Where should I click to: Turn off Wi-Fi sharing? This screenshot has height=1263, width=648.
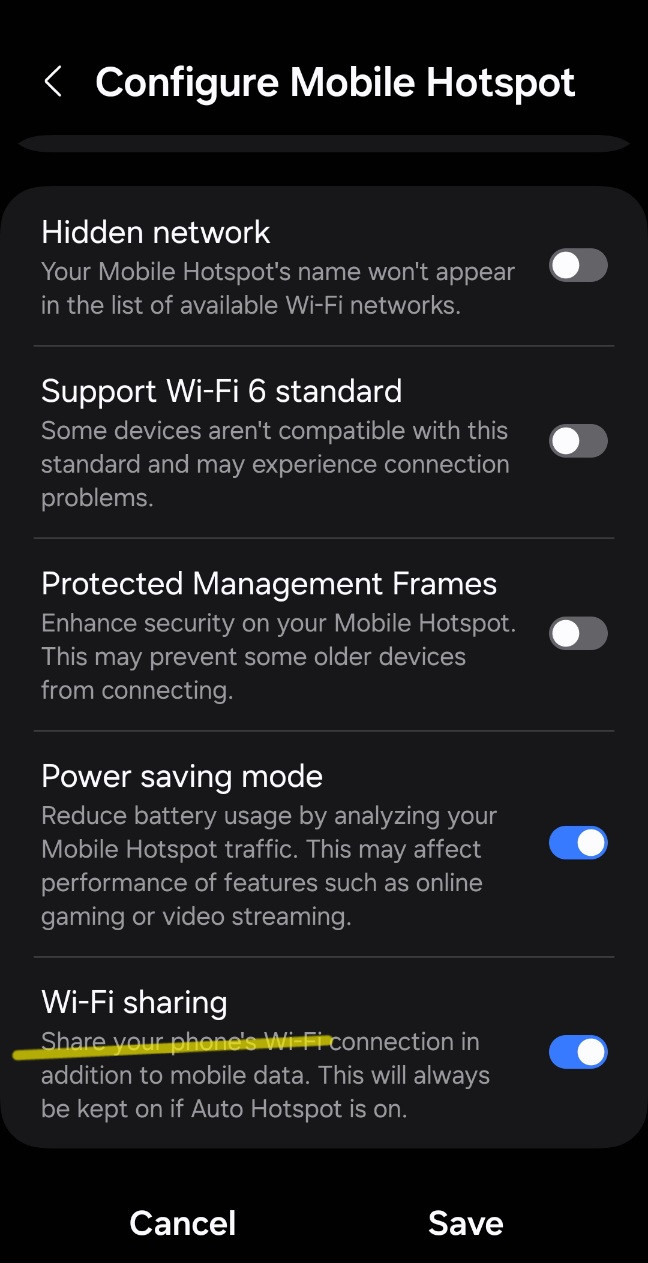pyautogui.click(x=578, y=1052)
